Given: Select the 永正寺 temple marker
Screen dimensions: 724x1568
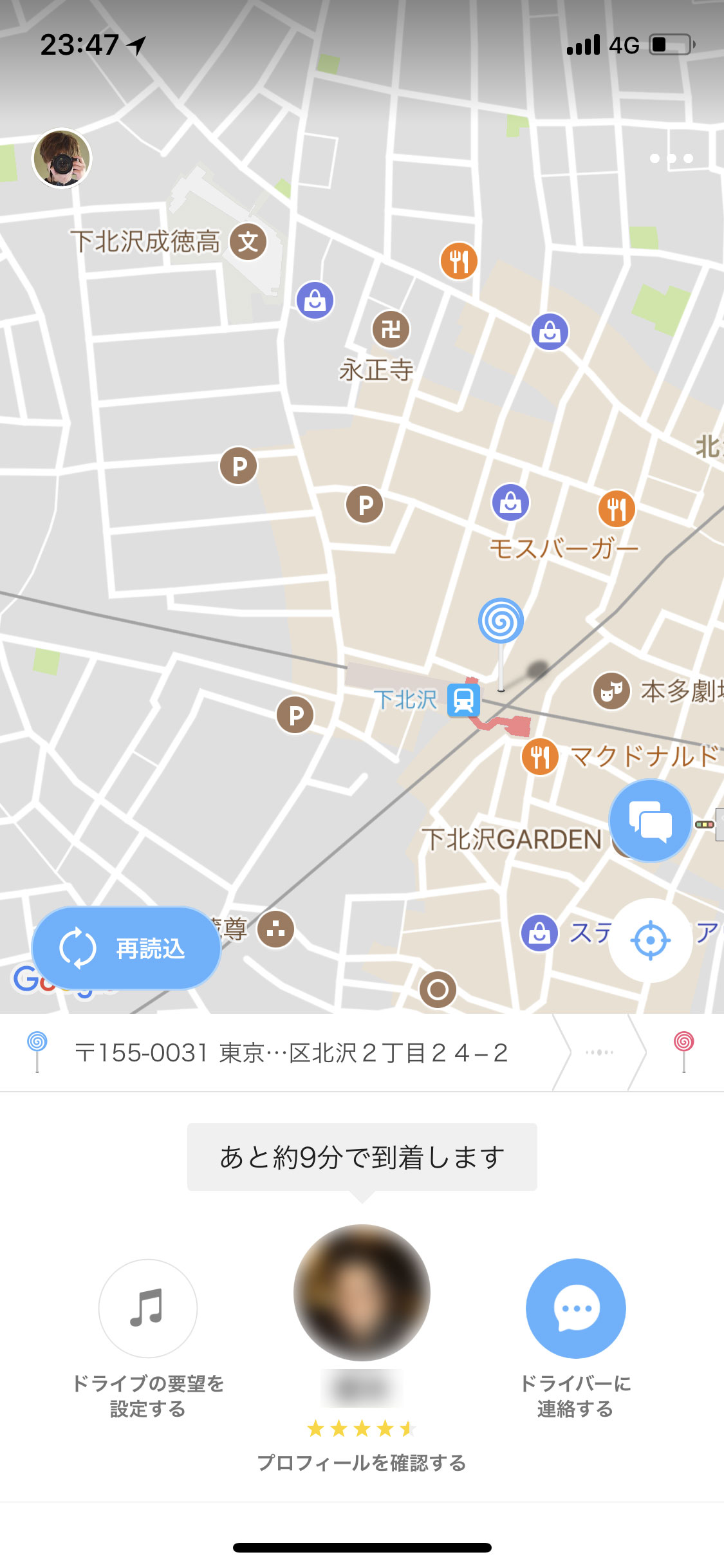Looking at the screenshot, I should click(391, 330).
